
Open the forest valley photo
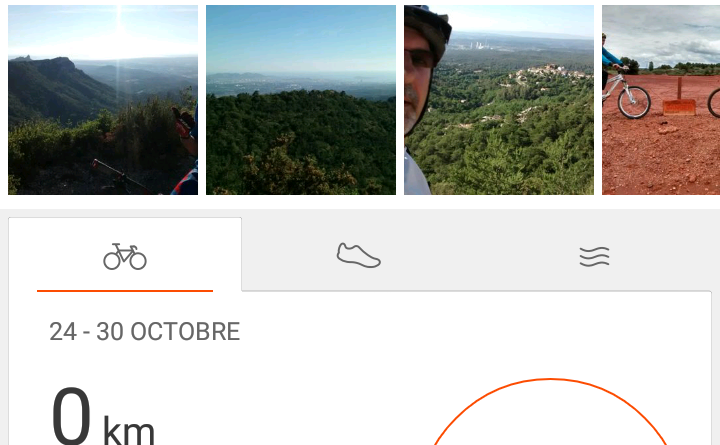[301, 100]
